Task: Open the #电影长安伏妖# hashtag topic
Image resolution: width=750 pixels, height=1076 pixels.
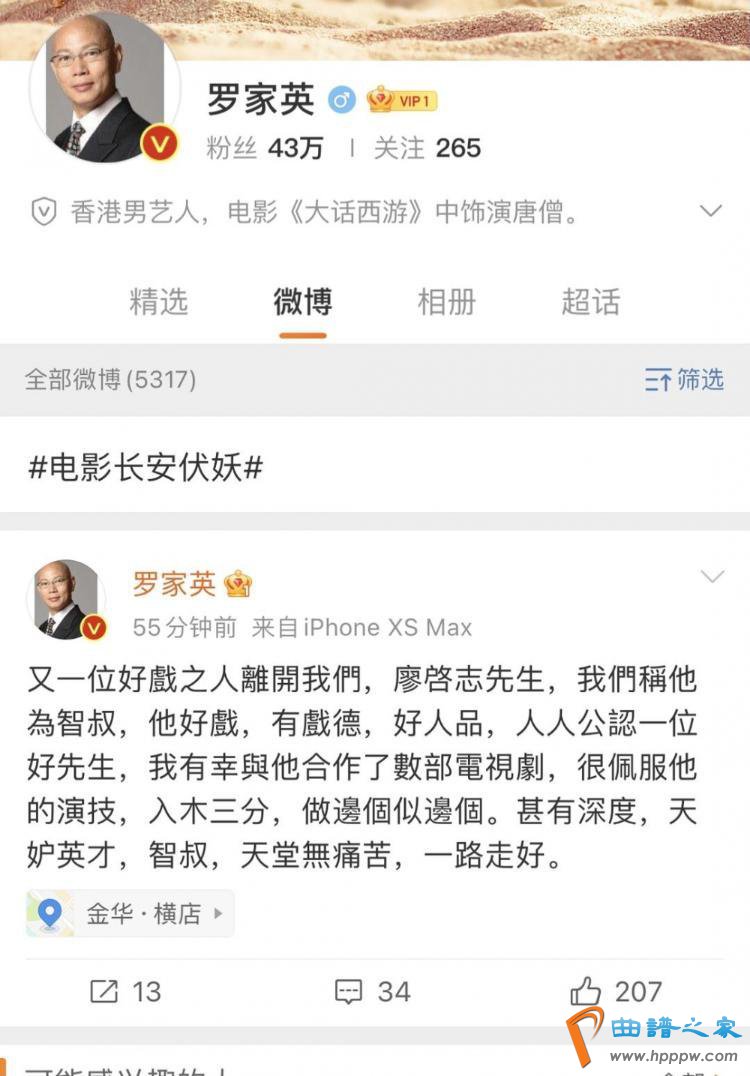Action: coord(145,467)
